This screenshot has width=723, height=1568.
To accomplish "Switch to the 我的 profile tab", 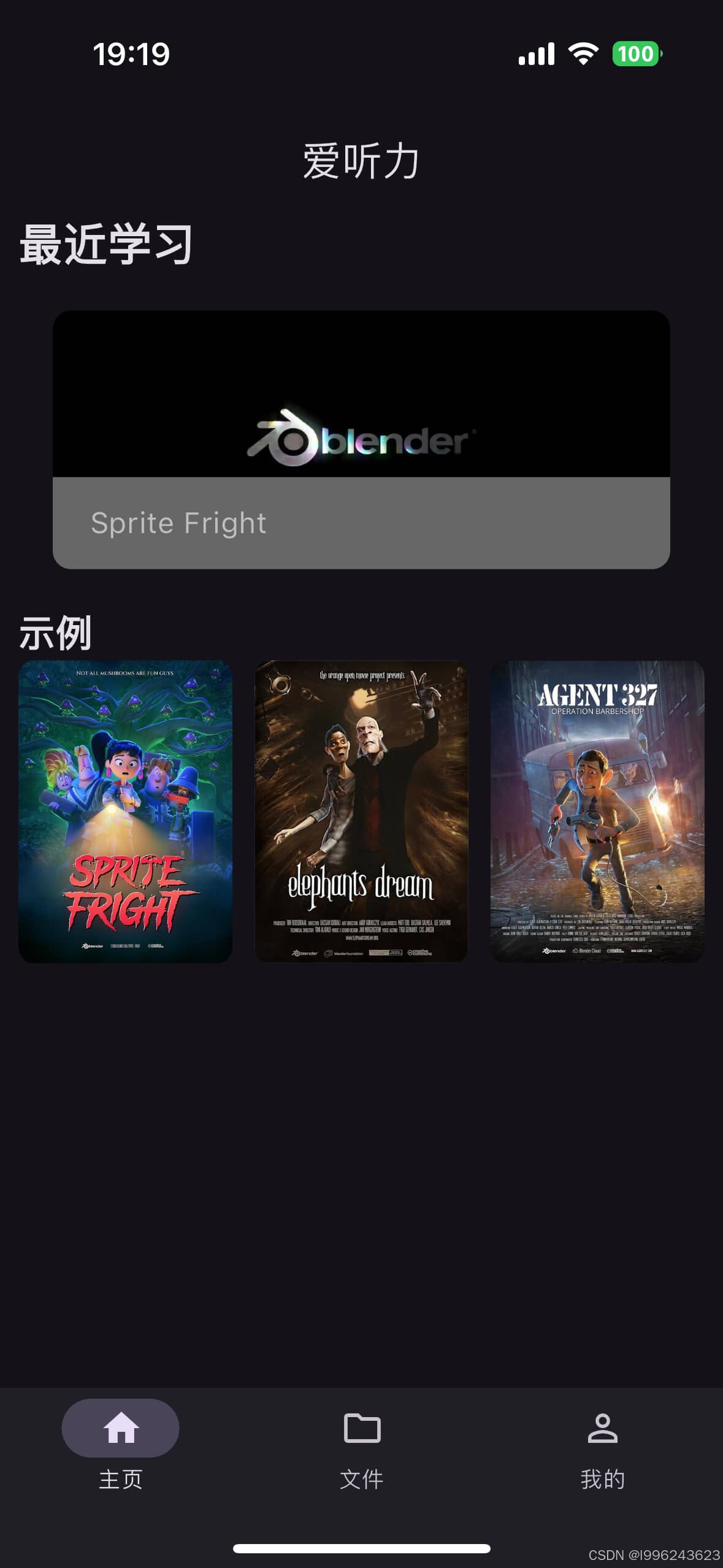I will point(602,1444).
